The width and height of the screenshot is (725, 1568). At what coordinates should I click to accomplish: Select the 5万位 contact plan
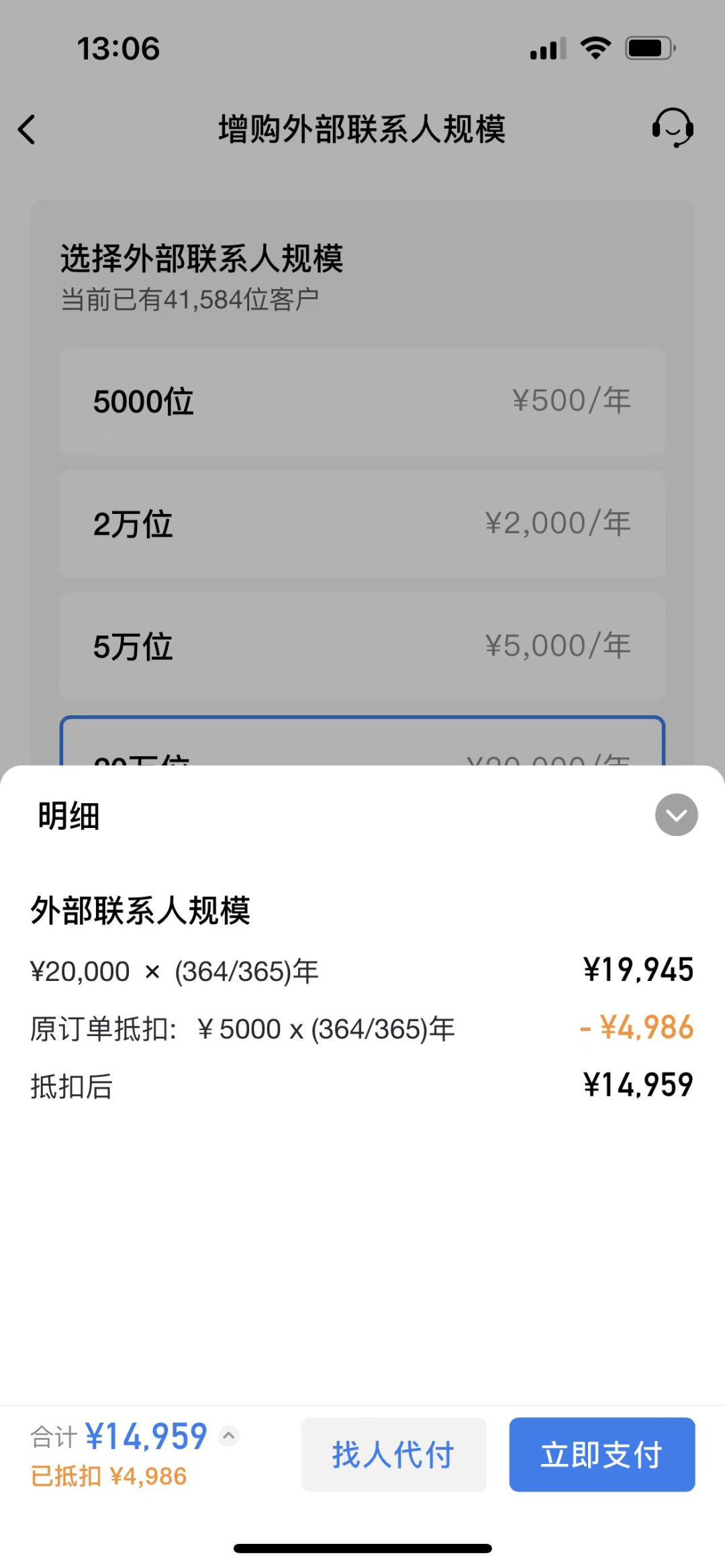pyautogui.click(x=362, y=646)
